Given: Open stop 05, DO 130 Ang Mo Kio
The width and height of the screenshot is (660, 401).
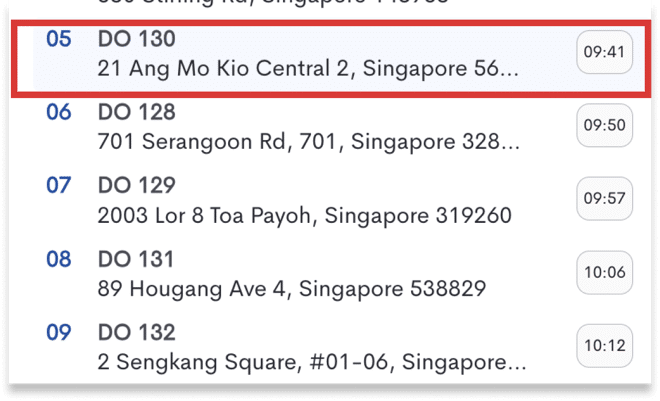Looking at the screenshot, I should 309,55.
